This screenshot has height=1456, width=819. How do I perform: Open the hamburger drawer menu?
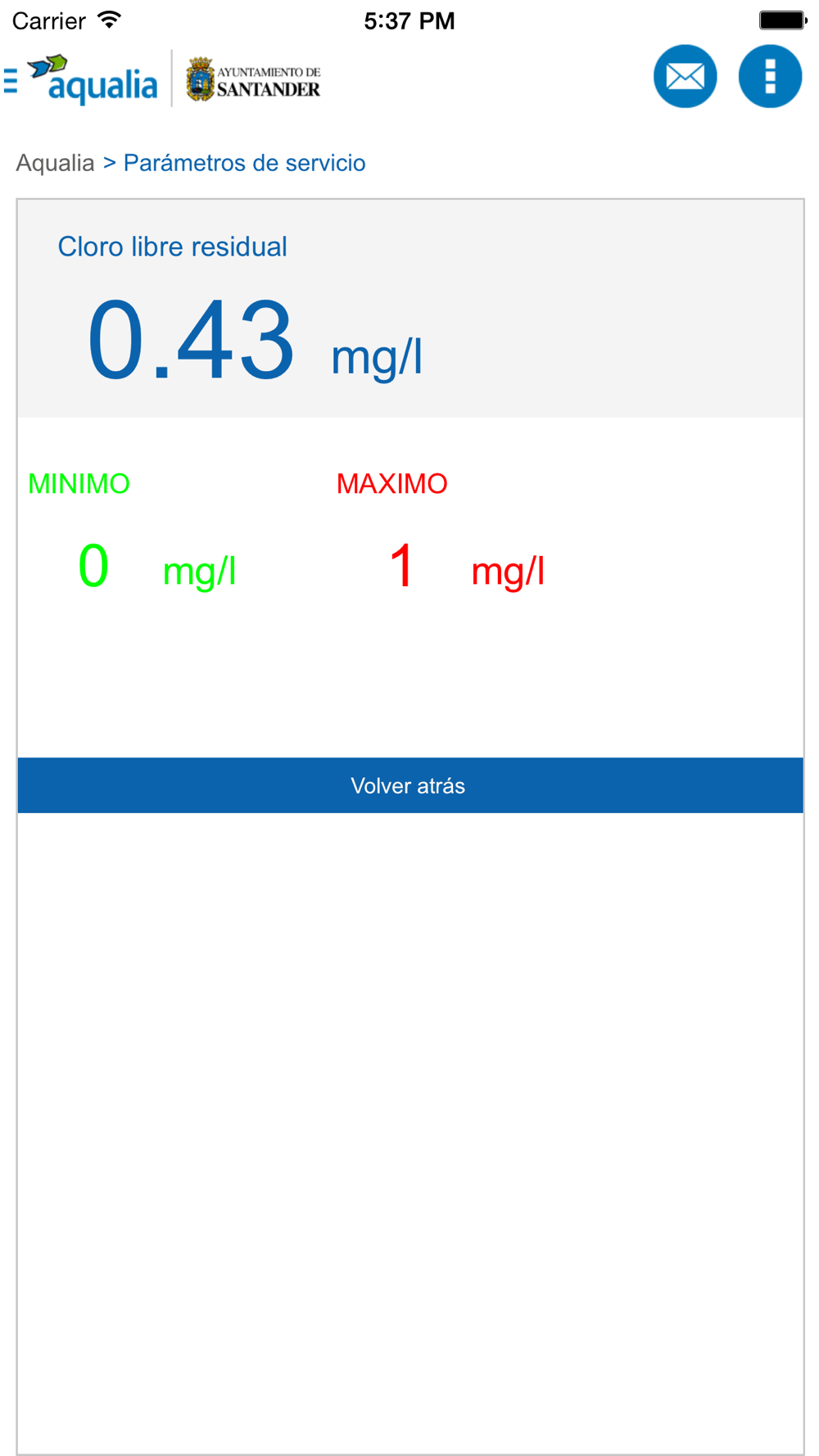11,81
